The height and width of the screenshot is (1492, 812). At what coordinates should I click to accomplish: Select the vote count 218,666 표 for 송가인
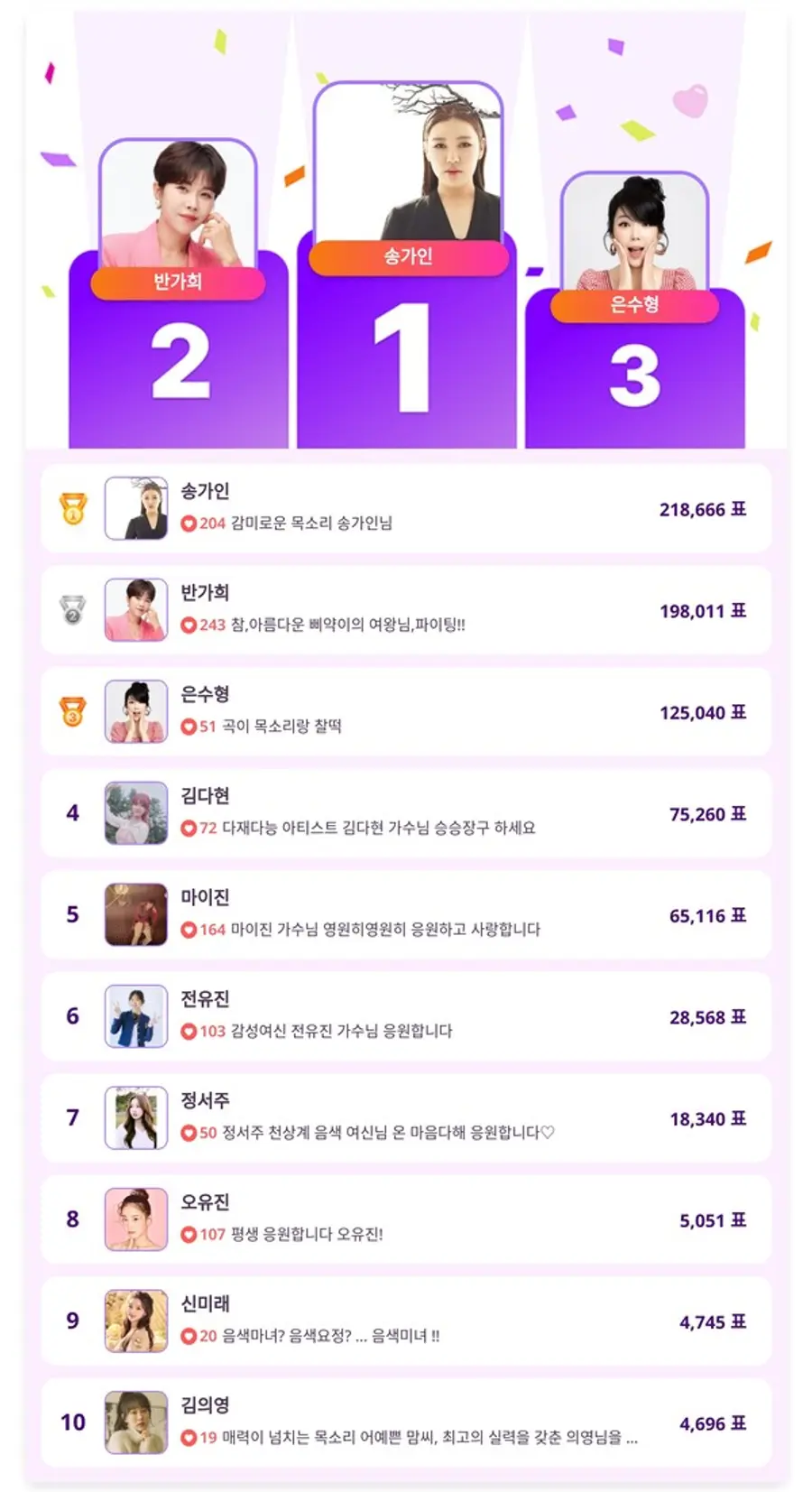[703, 510]
